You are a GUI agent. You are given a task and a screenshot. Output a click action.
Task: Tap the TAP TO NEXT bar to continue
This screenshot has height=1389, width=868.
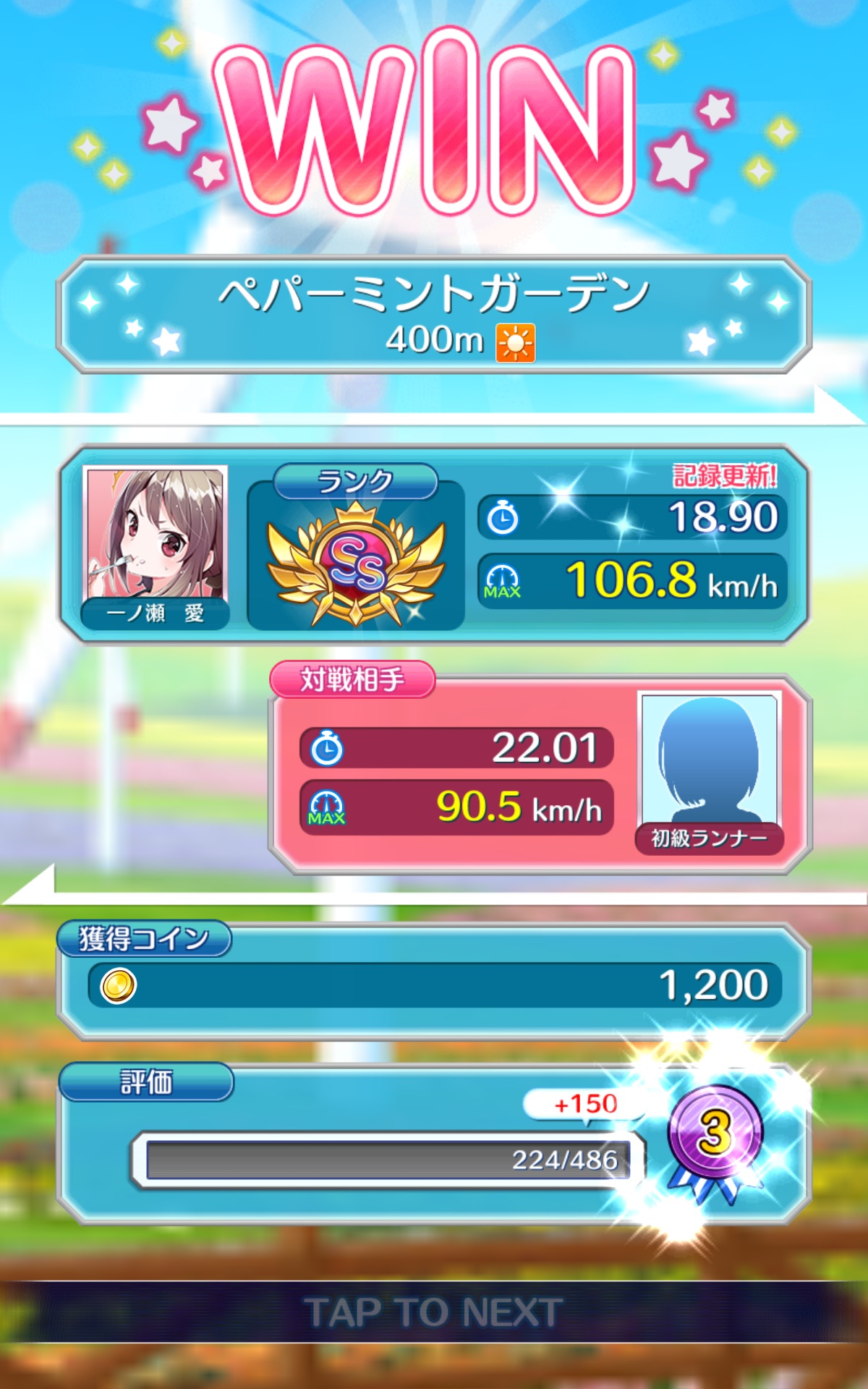(x=434, y=1312)
